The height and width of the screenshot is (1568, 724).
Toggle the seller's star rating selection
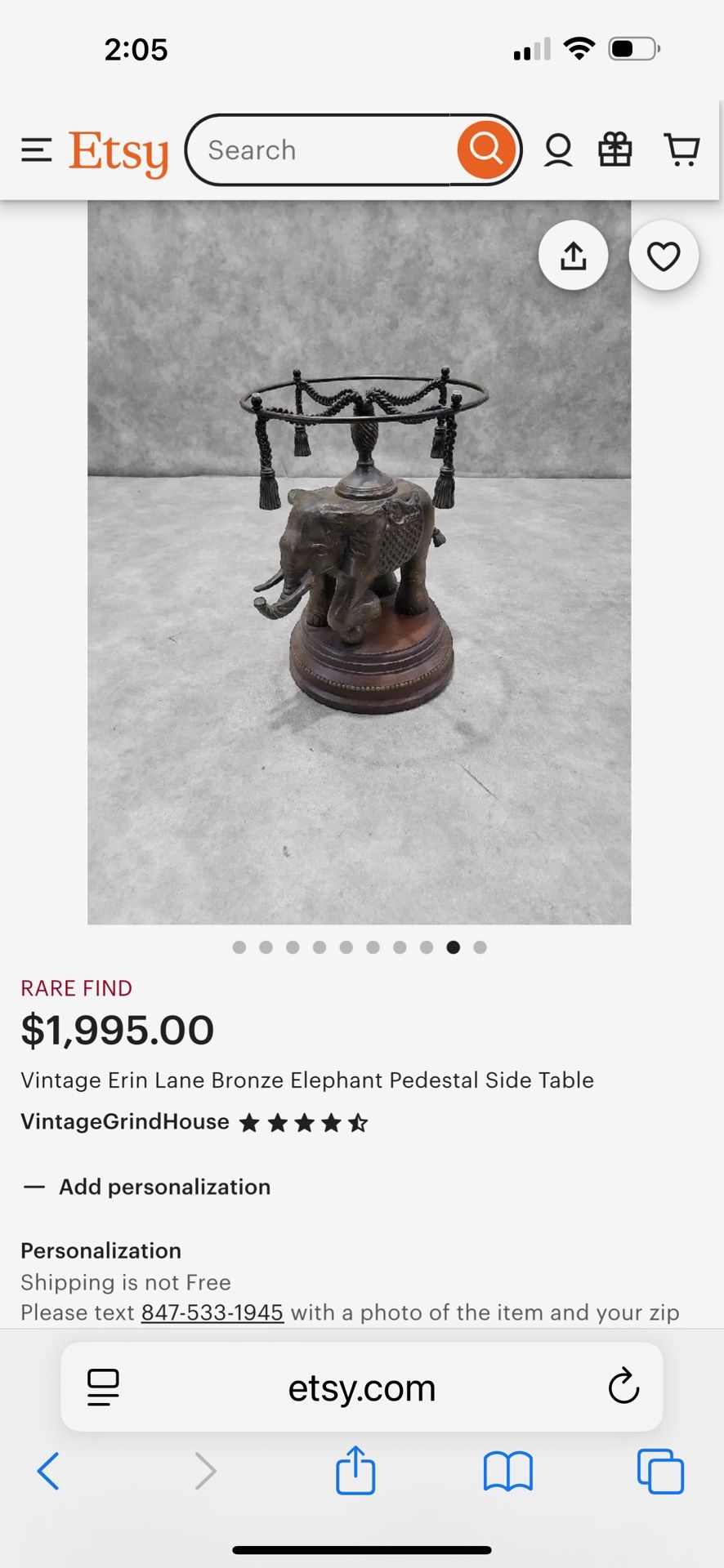304,1122
